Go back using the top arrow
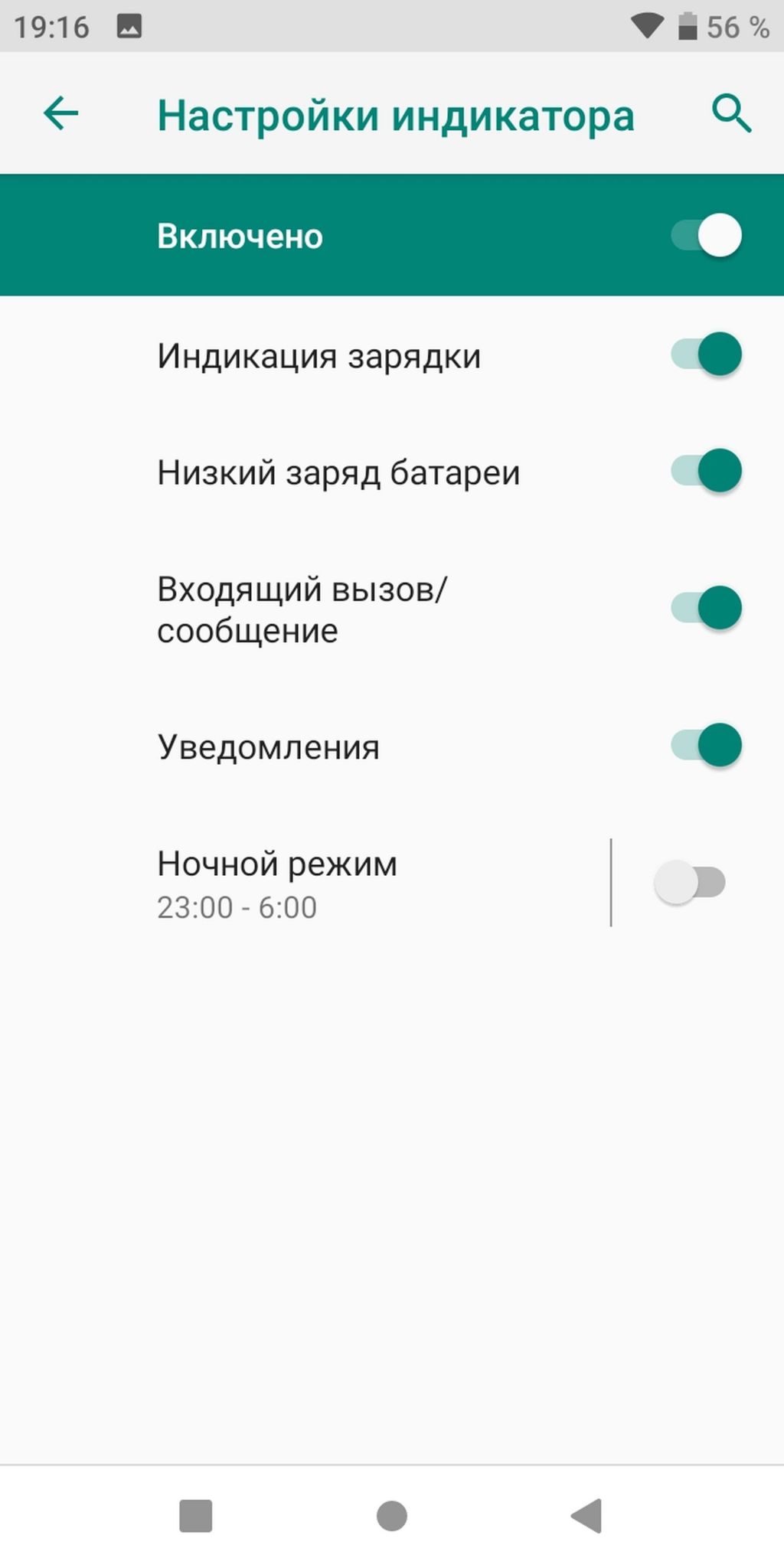 pyautogui.click(x=60, y=113)
